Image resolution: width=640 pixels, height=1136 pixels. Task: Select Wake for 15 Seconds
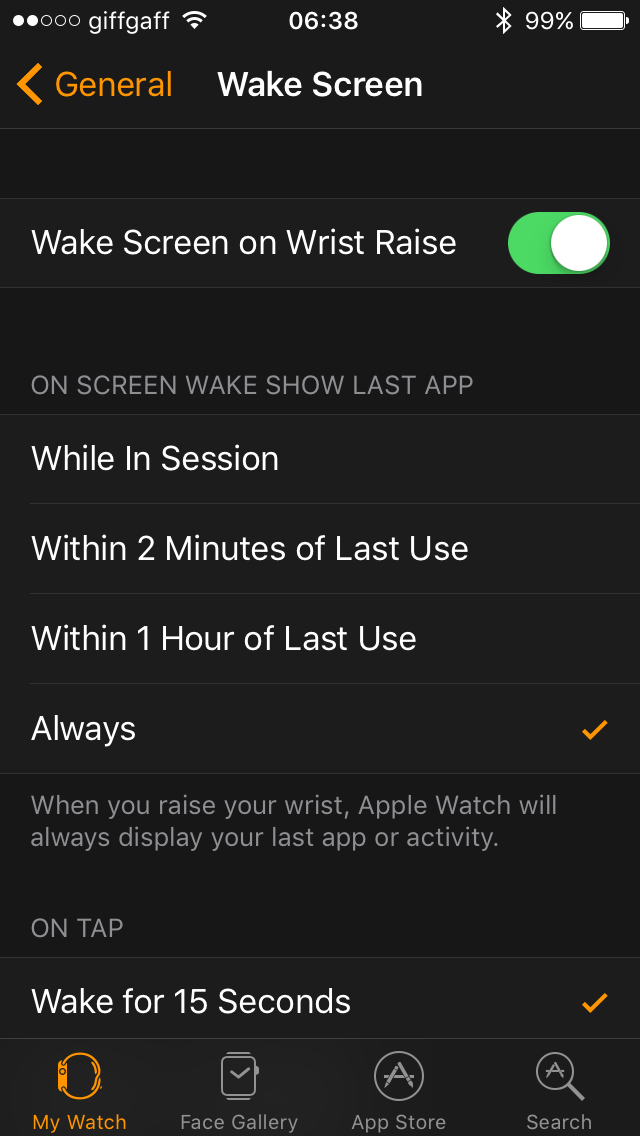[x=320, y=1001]
